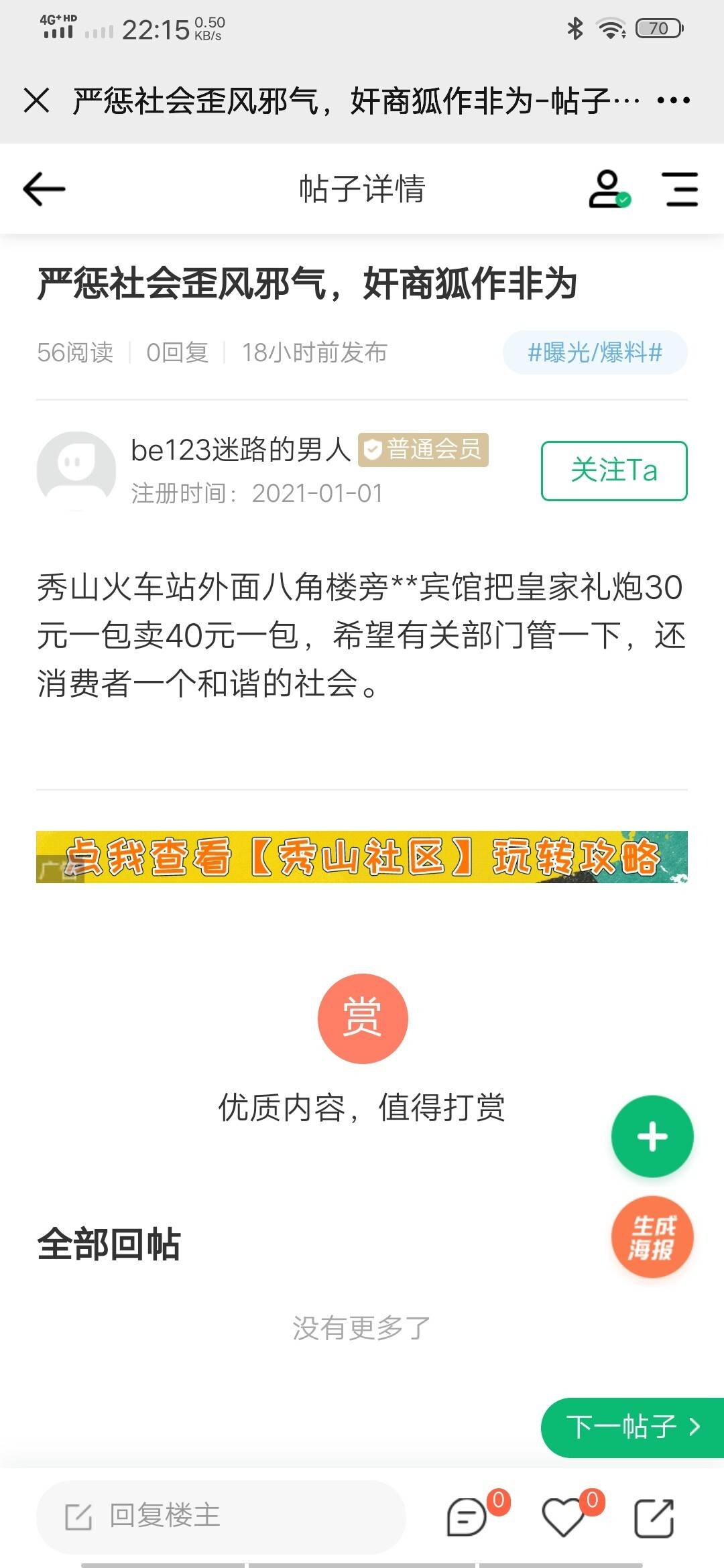Generate a poster with 生成海报
724x1568 pixels.
click(652, 1237)
